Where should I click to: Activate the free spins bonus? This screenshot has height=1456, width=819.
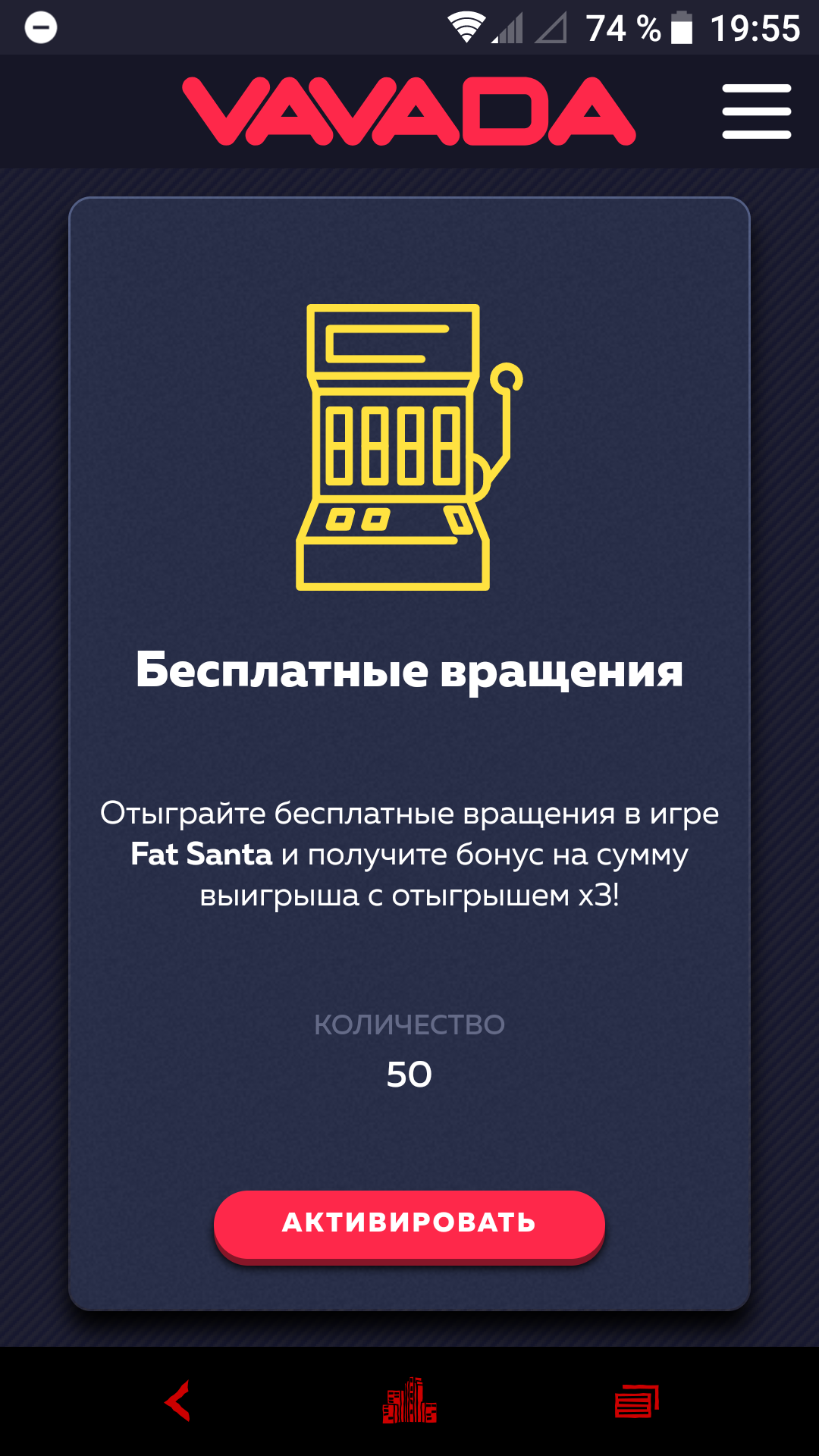tap(409, 1222)
